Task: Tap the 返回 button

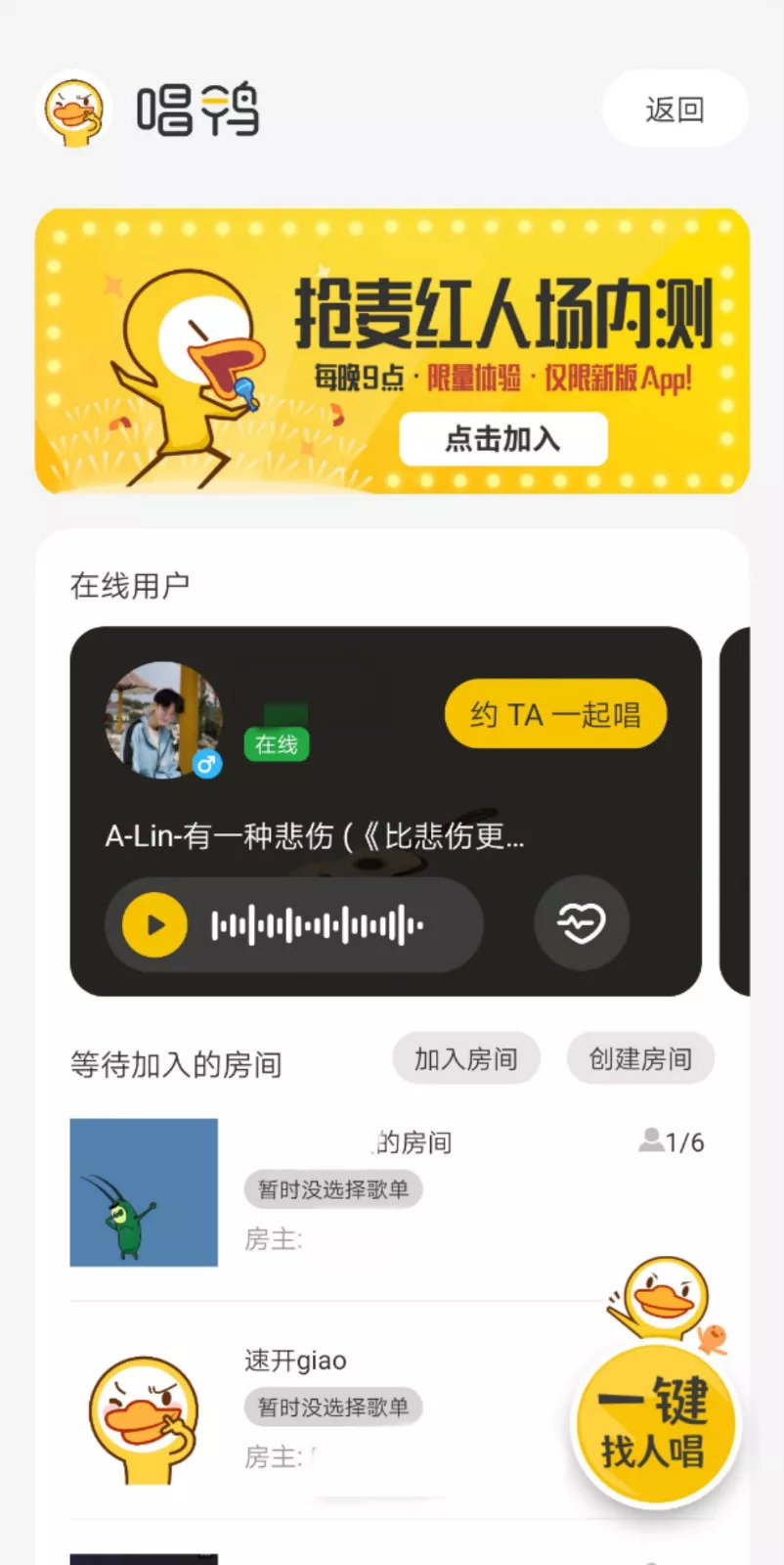Action: [x=675, y=110]
